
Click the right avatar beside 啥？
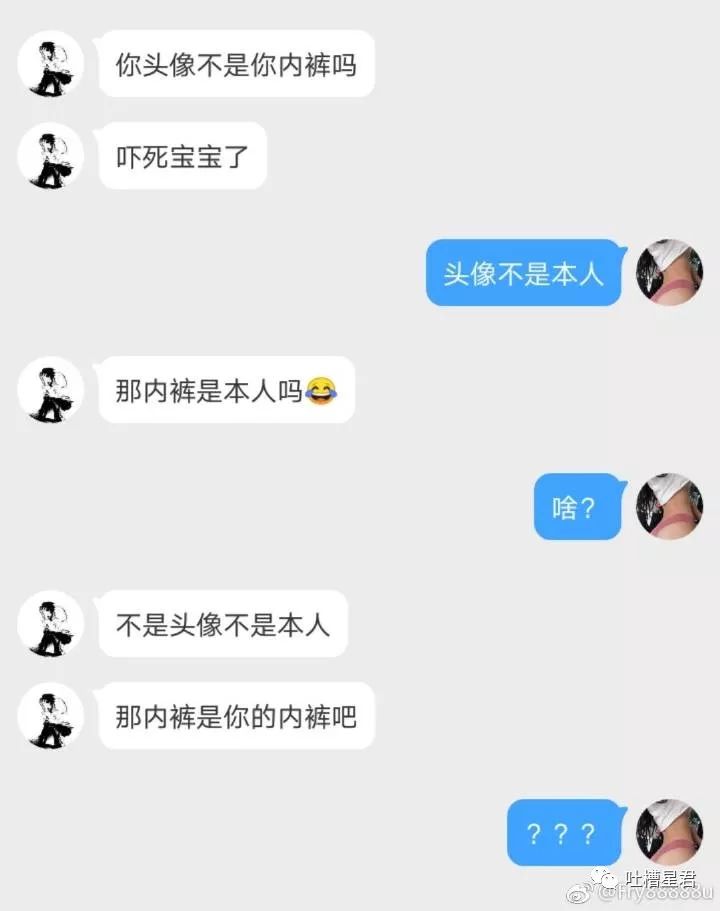tap(668, 508)
